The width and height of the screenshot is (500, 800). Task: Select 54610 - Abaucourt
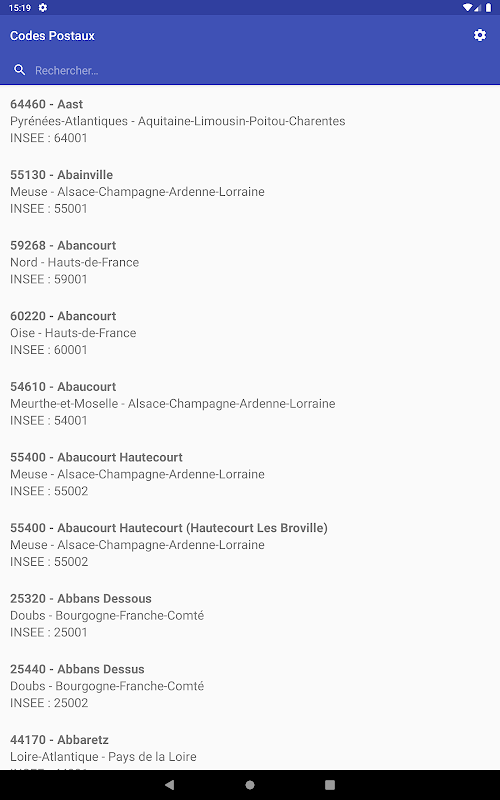pyautogui.click(x=250, y=403)
